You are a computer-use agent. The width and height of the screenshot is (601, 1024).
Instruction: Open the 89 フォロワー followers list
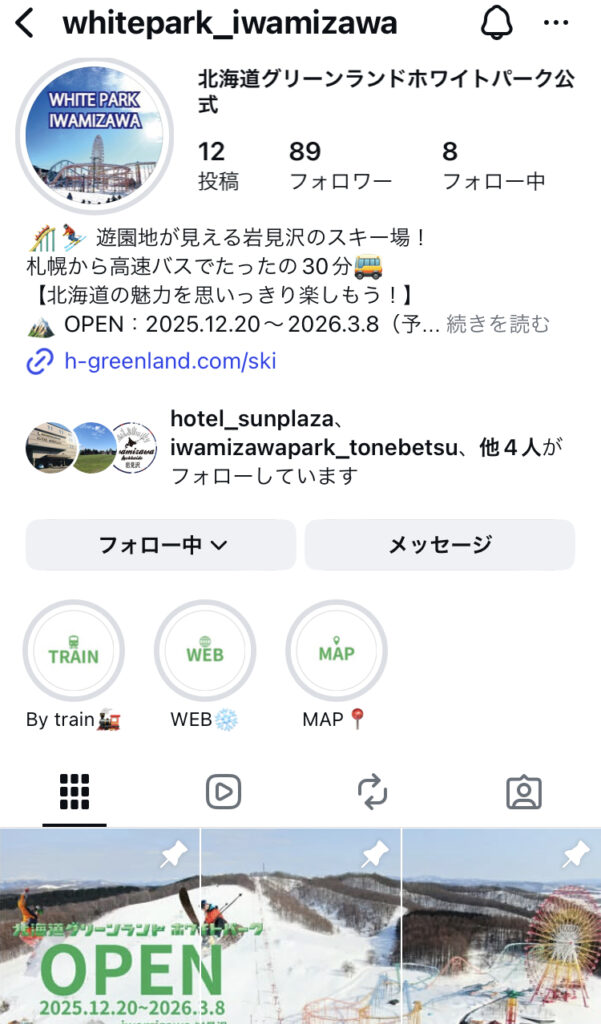coord(340,165)
